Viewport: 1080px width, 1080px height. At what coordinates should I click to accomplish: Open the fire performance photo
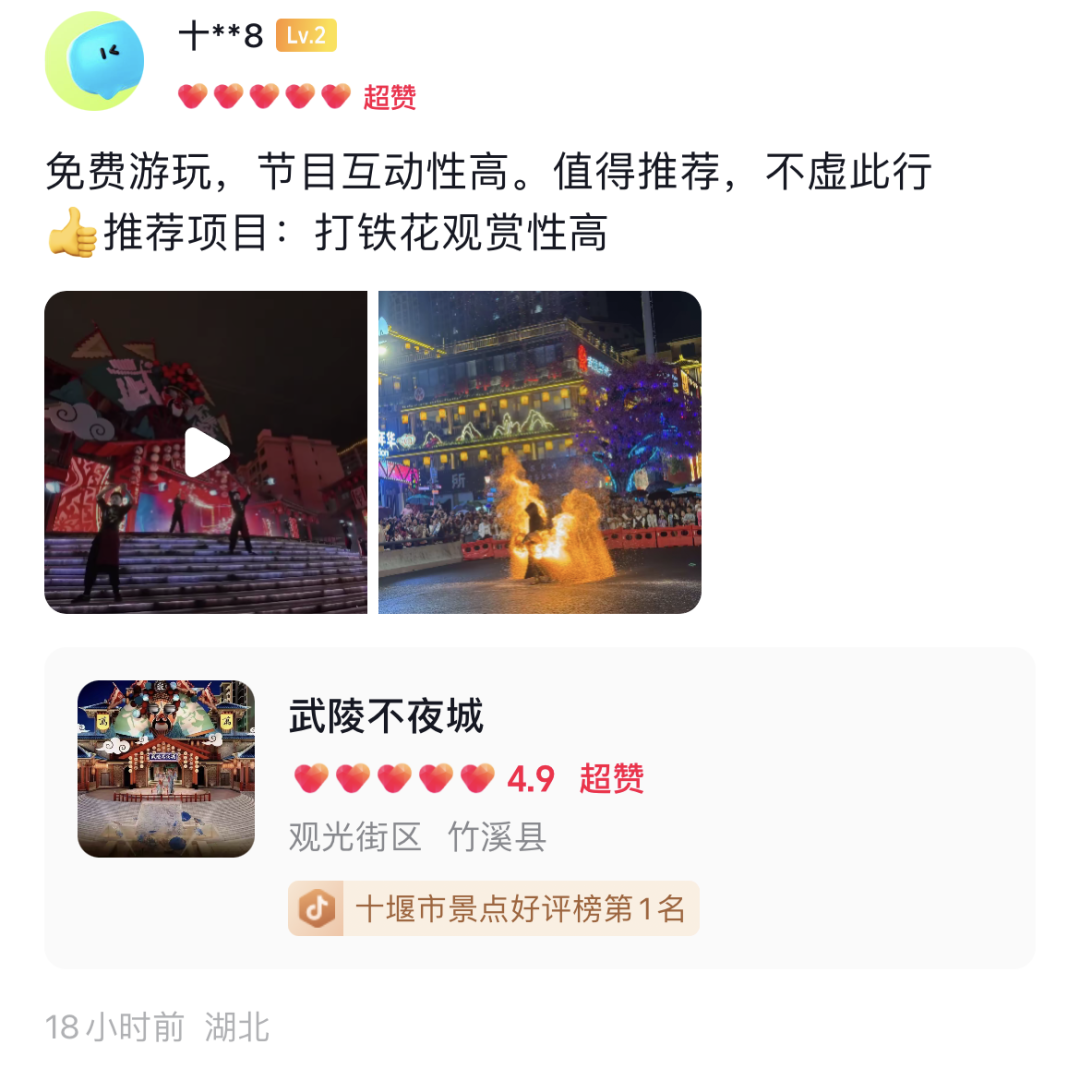539,452
